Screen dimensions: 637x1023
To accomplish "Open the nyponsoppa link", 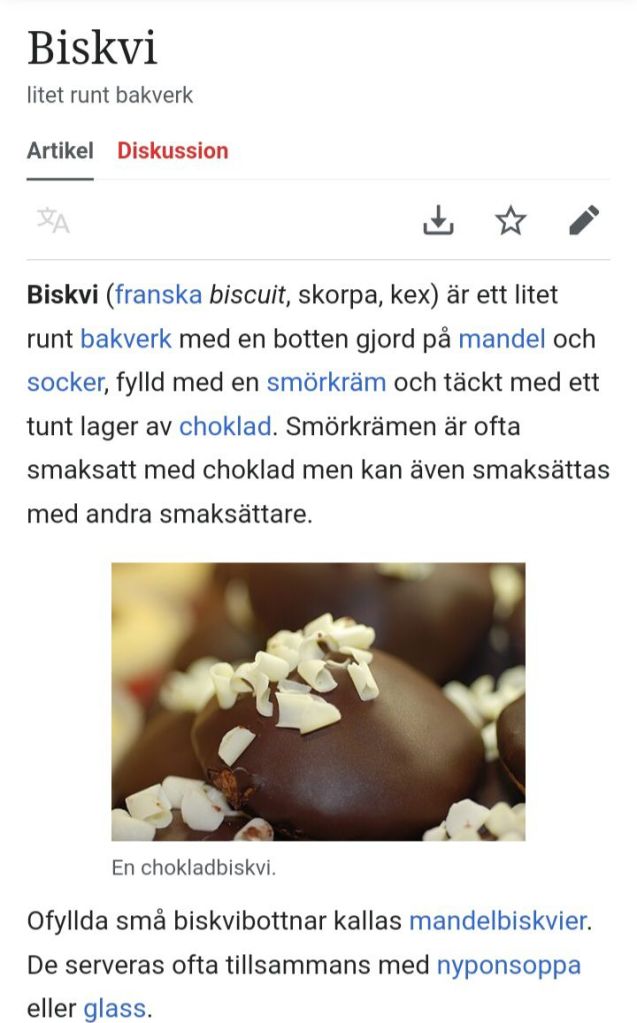I will [508, 965].
